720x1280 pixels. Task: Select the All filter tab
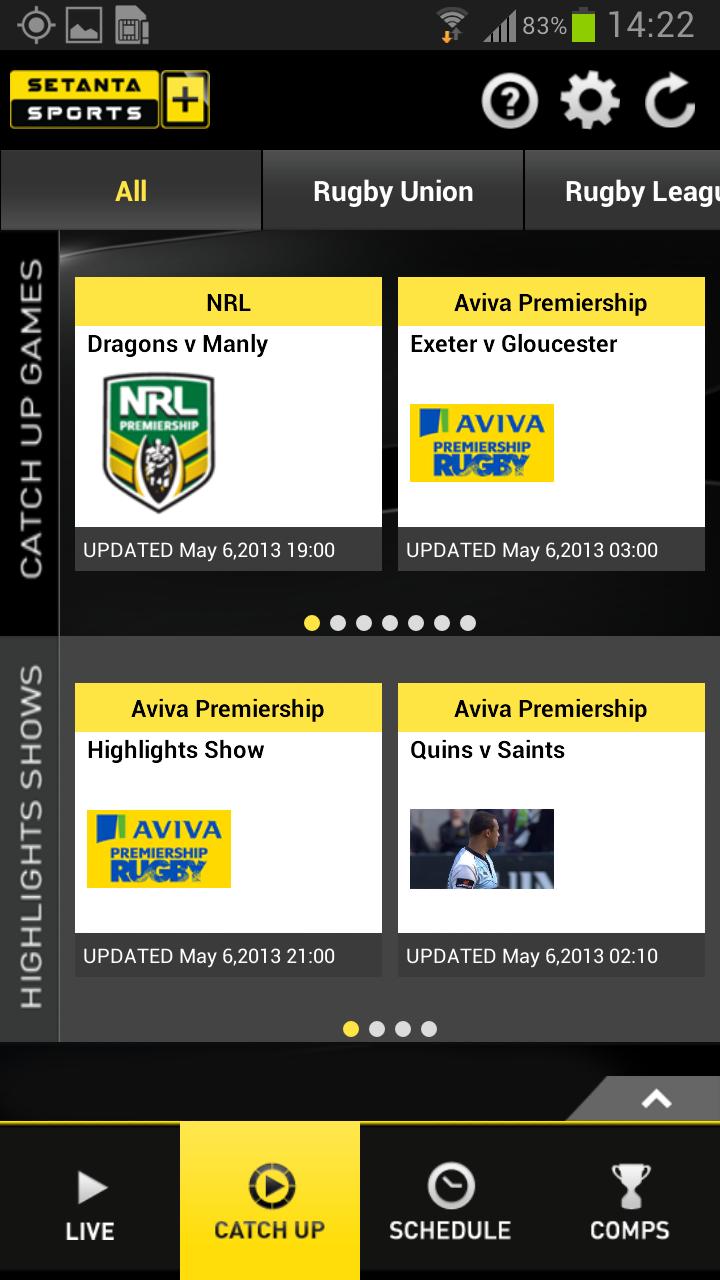(x=131, y=191)
